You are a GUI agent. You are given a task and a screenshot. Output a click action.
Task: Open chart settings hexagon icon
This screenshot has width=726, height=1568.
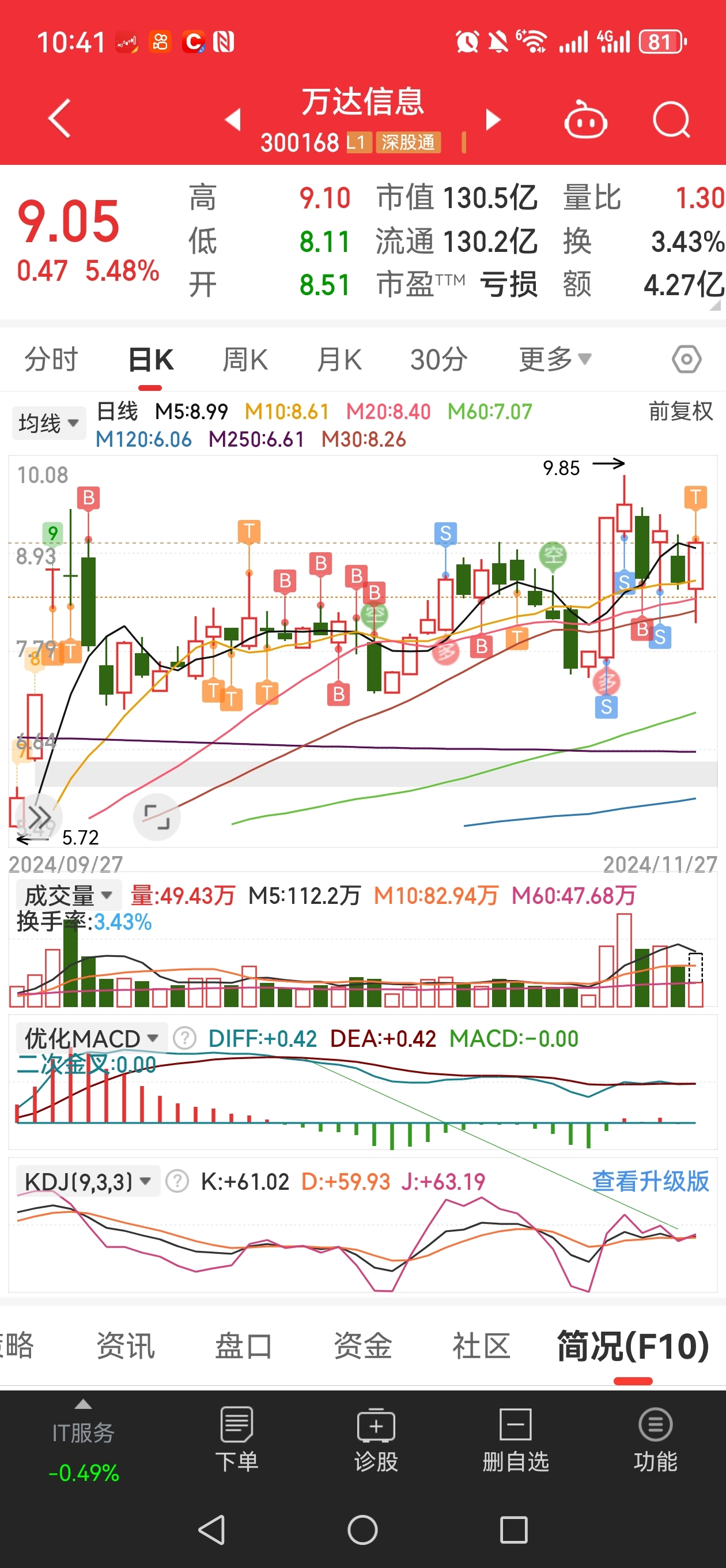coord(686,359)
